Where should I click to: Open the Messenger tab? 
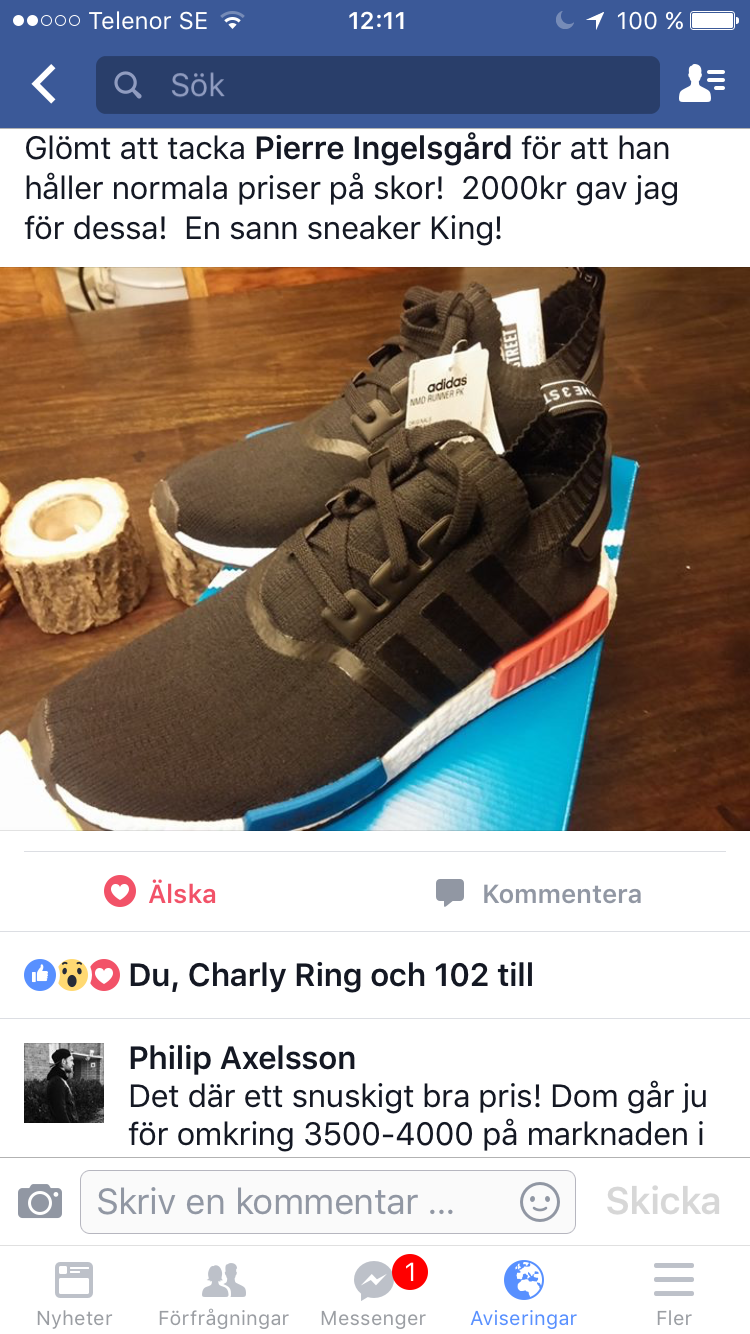(373, 1292)
